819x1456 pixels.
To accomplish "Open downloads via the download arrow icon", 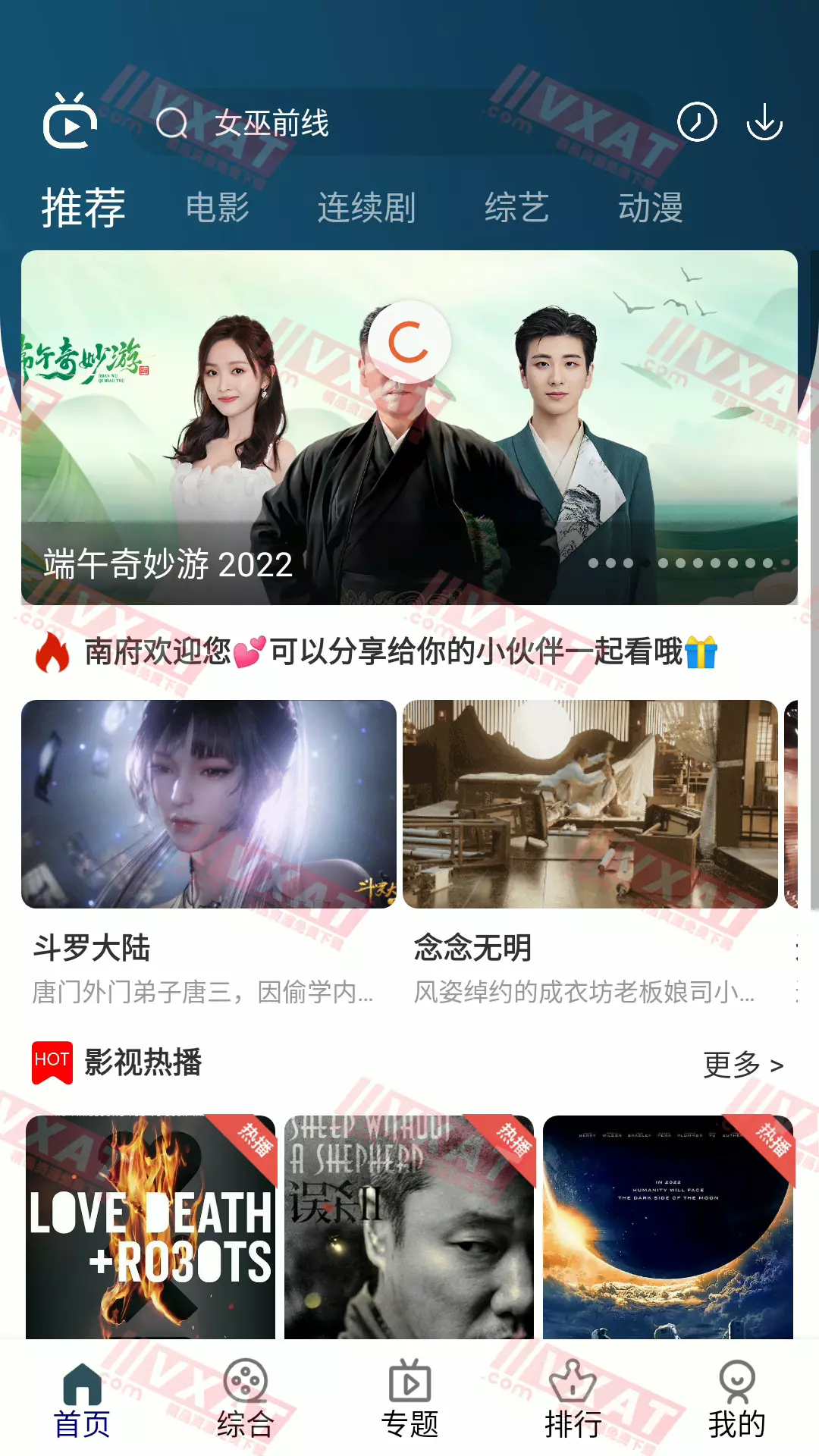I will pyautogui.click(x=766, y=123).
